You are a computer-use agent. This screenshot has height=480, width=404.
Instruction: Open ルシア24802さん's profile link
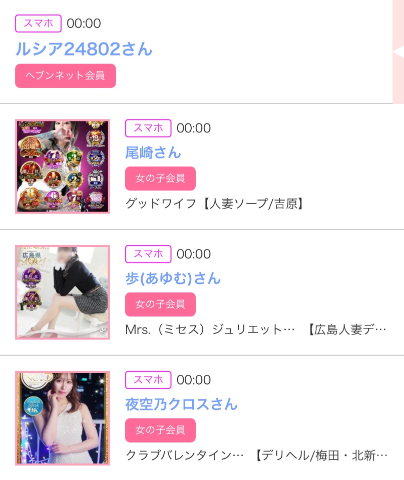point(84,49)
